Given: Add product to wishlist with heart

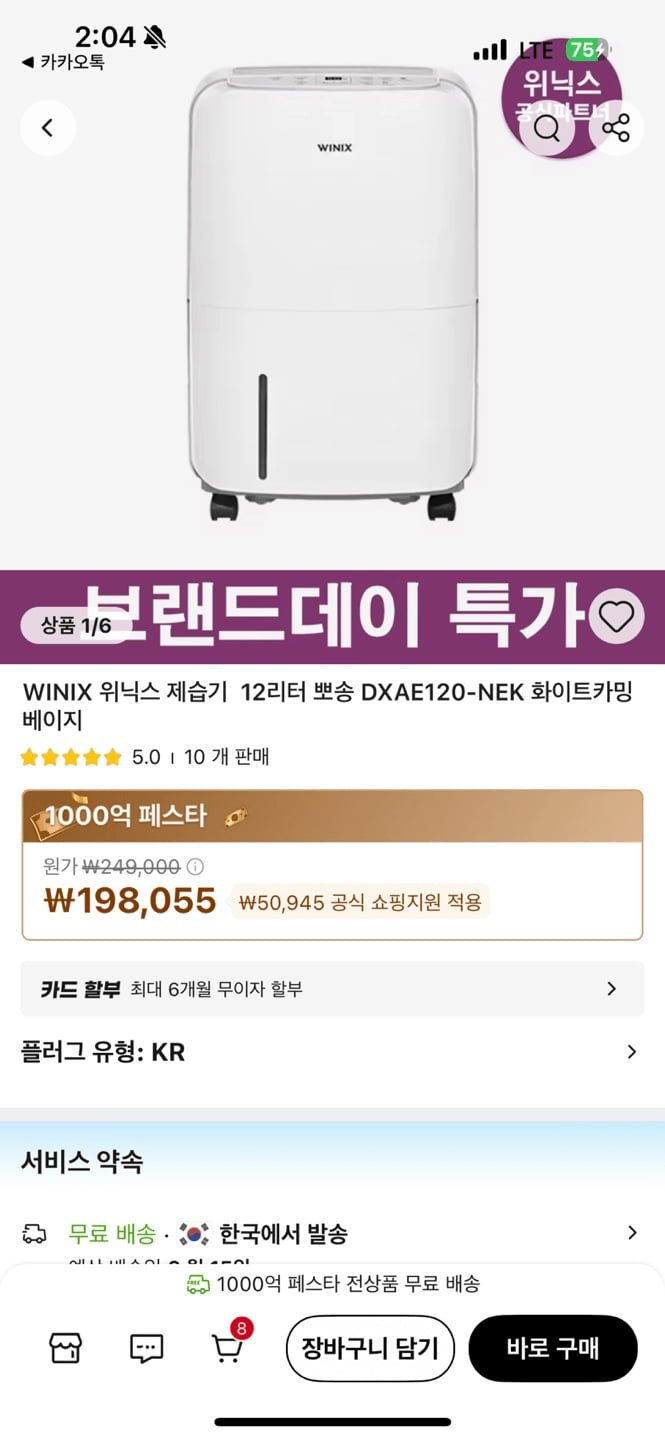Looking at the screenshot, I should 616,617.
